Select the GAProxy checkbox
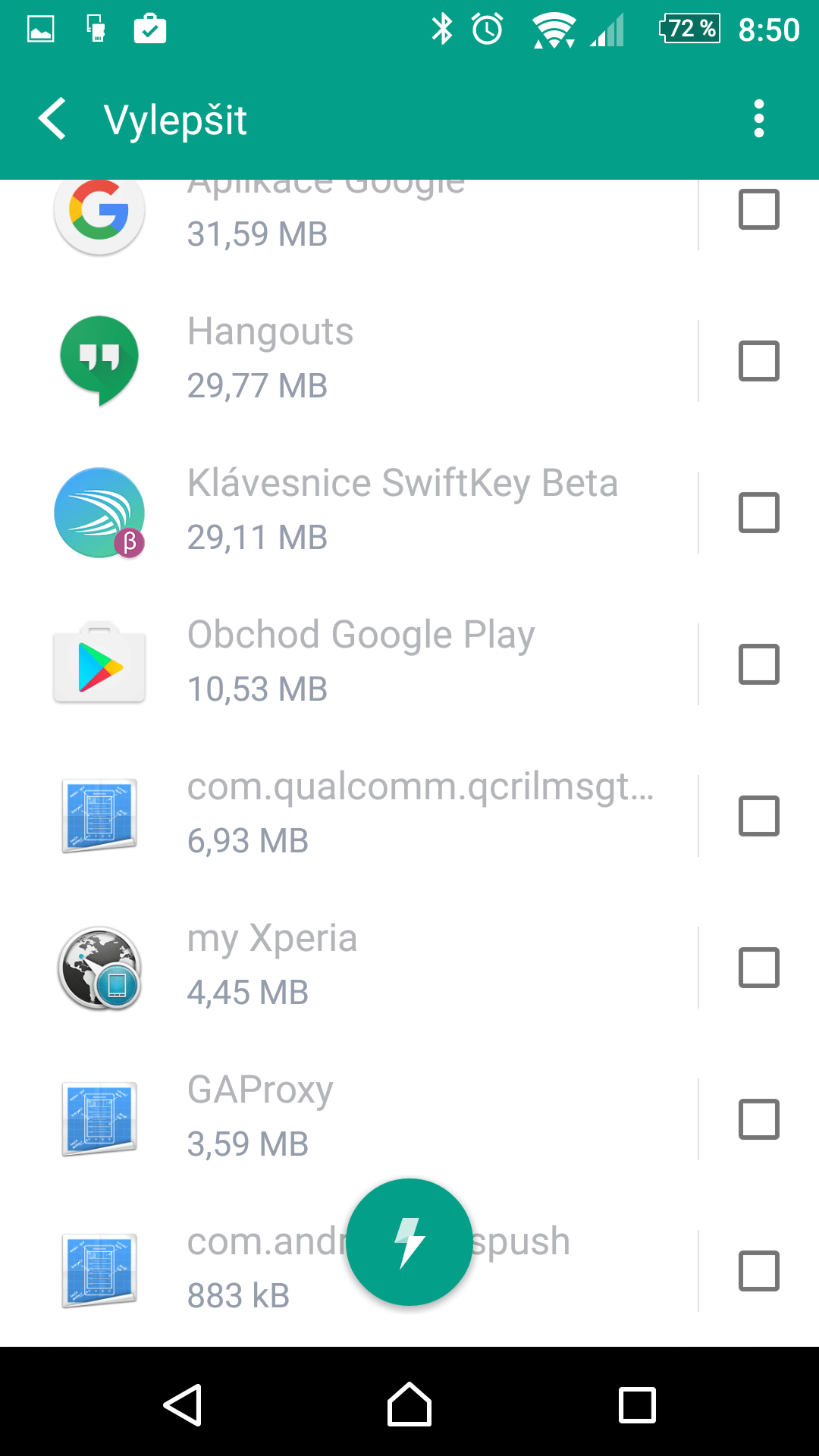This screenshot has width=819, height=1456. coord(758,1119)
